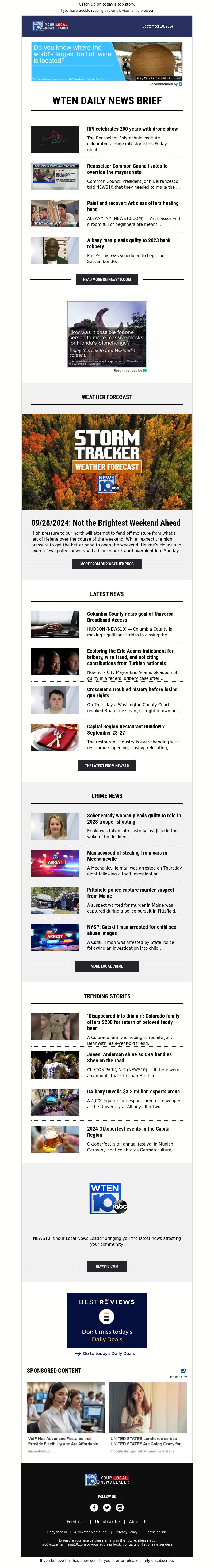Tap The Latest From NEWS10 button
This screenshot has width=214, height=1568.
[x=107, y=766]
